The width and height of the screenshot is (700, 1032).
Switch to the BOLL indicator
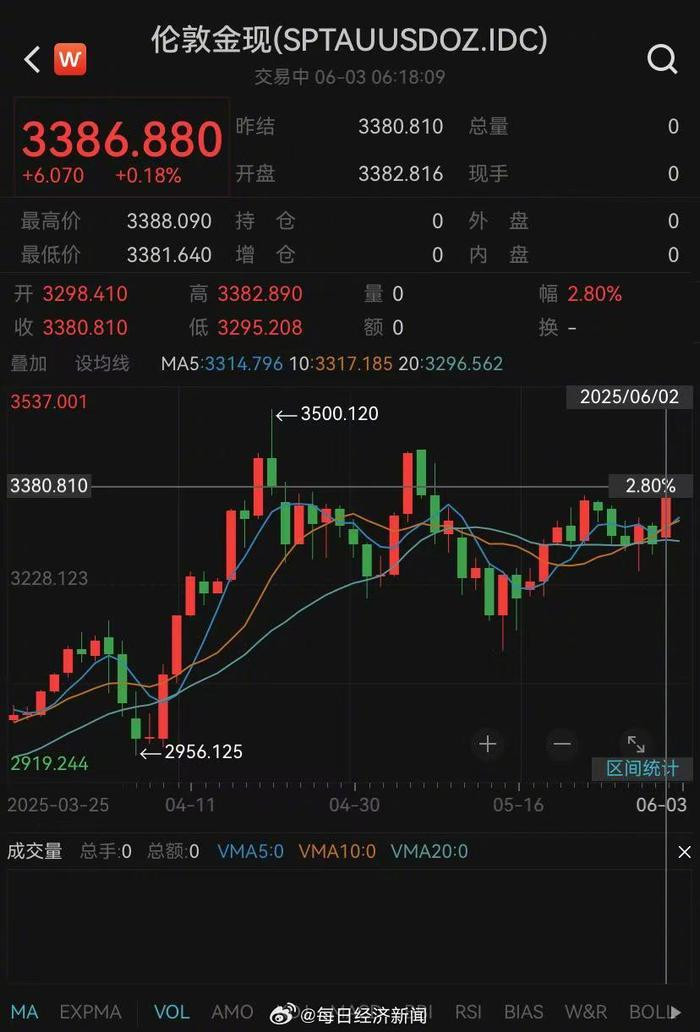point(650,1012)
